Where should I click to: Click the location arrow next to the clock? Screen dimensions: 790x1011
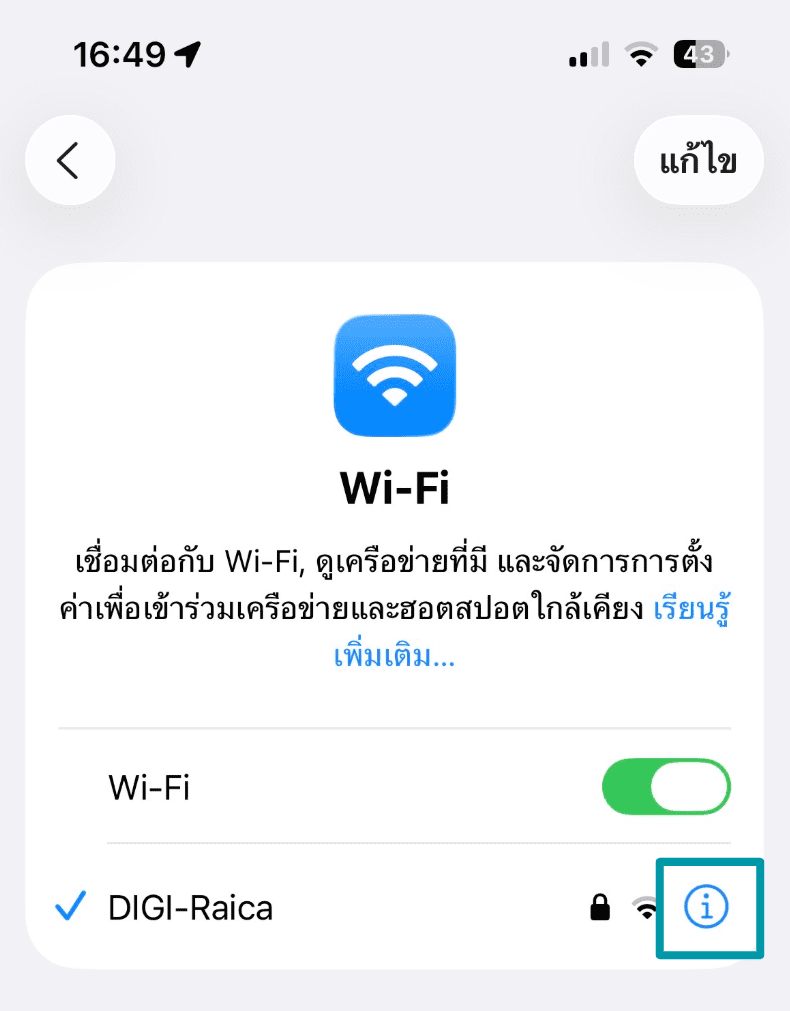[185, 52]
